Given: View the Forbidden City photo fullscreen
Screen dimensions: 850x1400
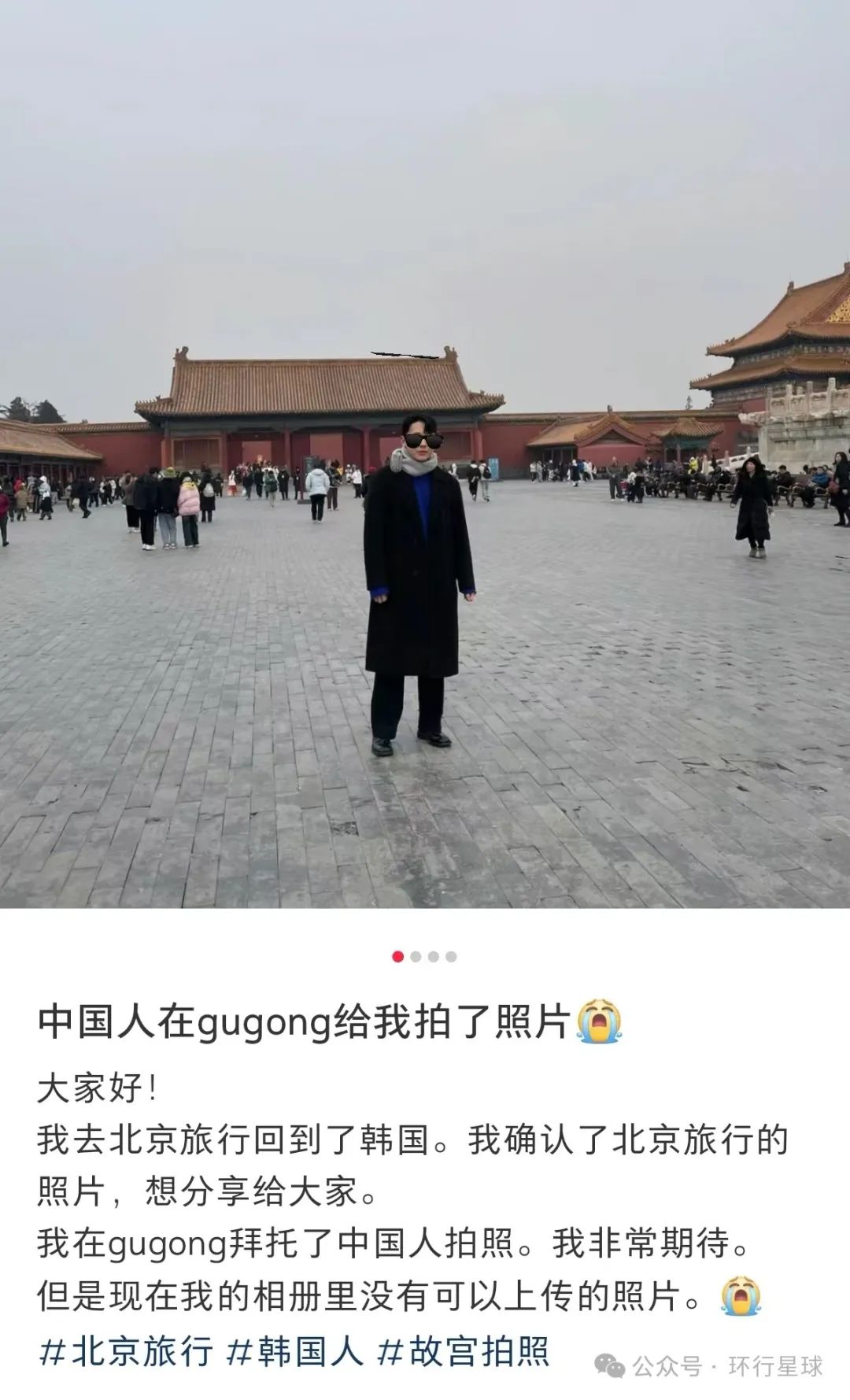Looking at the screenshot, I should pyautogui.click(x=425, y=455).
